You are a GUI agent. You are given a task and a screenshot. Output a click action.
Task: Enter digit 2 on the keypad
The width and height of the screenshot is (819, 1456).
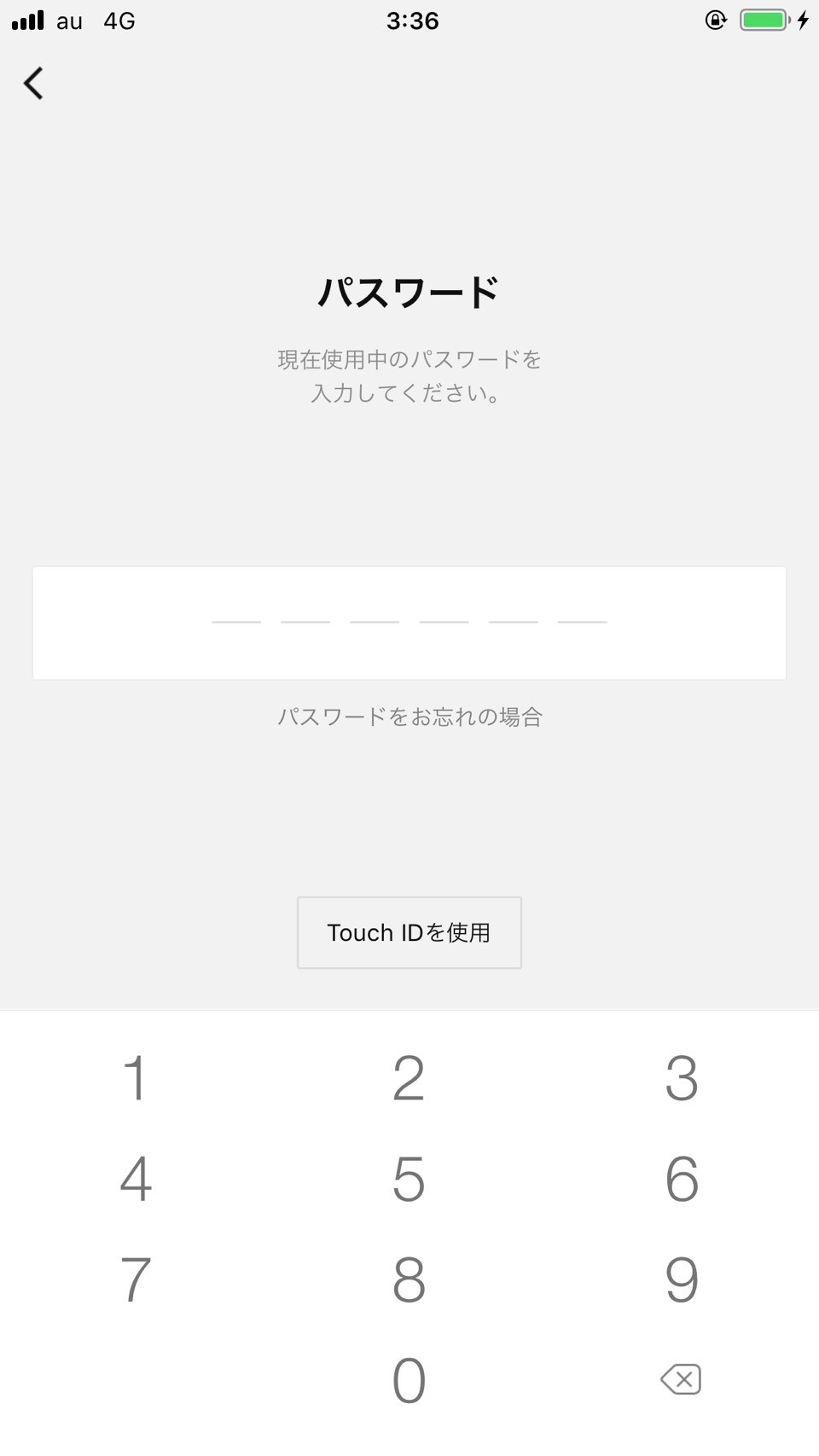pos(409,1077)
